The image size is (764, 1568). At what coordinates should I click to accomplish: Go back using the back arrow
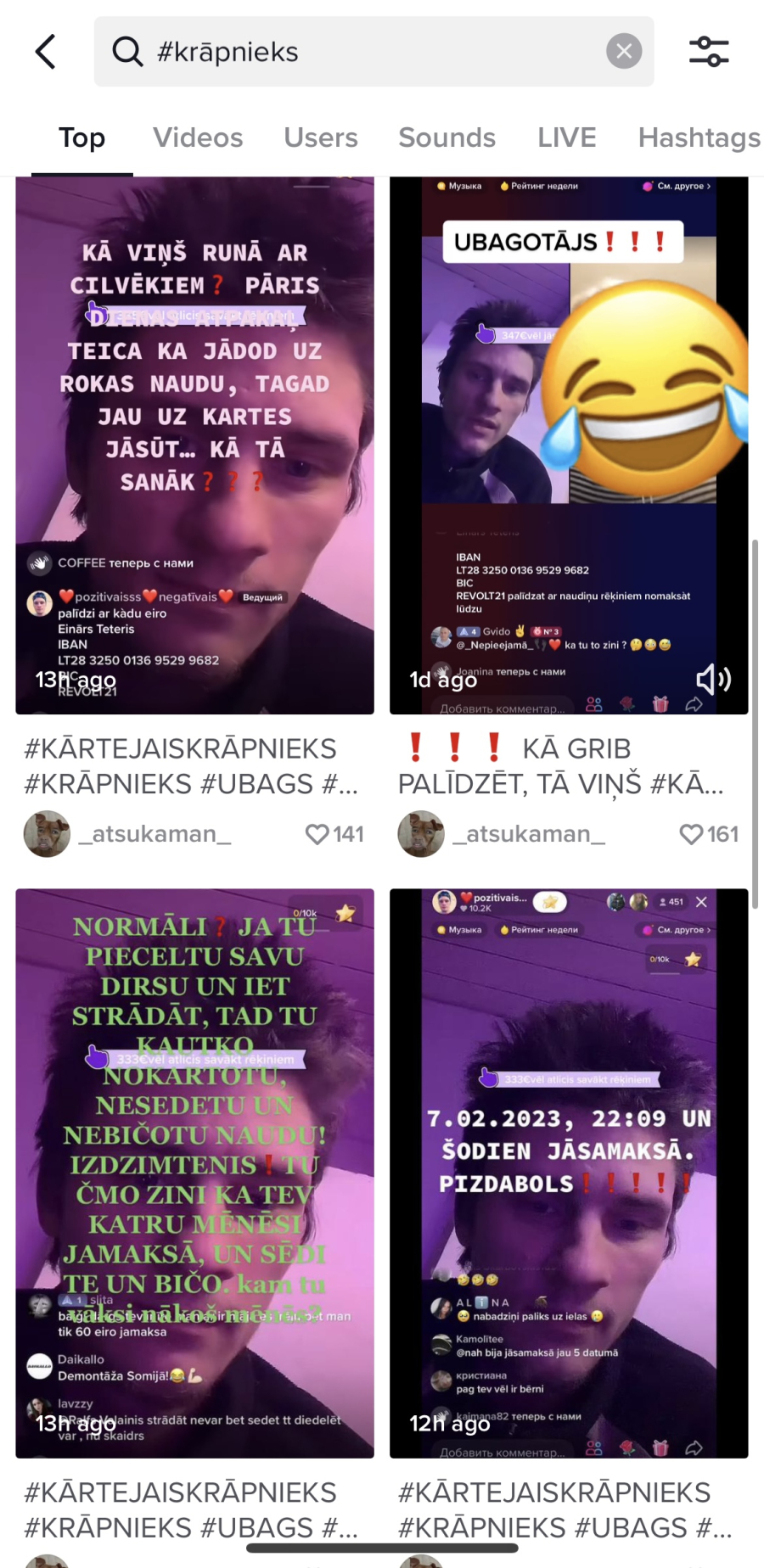coord(46,52)
